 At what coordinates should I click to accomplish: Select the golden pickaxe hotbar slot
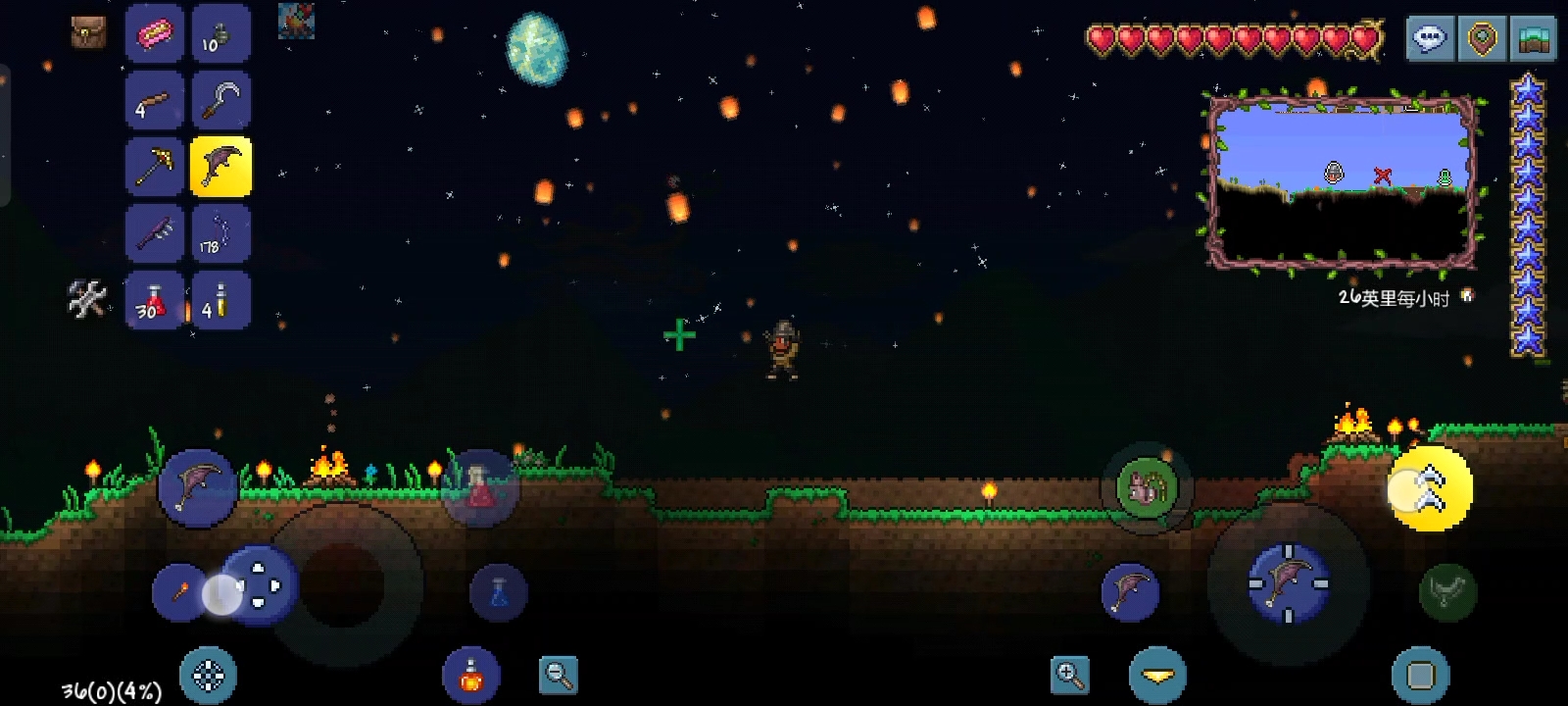click(155, 167)
